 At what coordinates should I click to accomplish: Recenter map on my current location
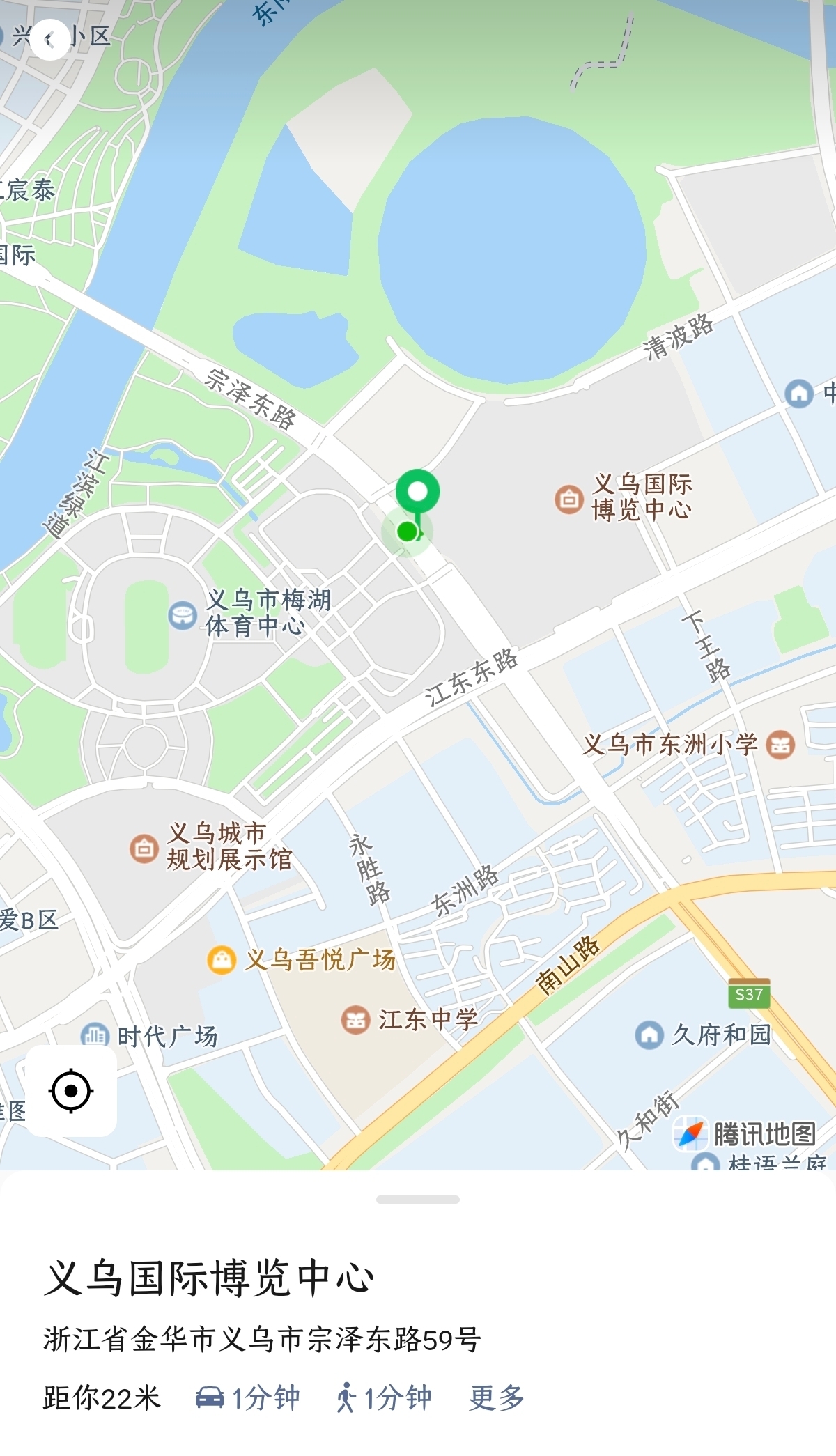[71, 1091]
